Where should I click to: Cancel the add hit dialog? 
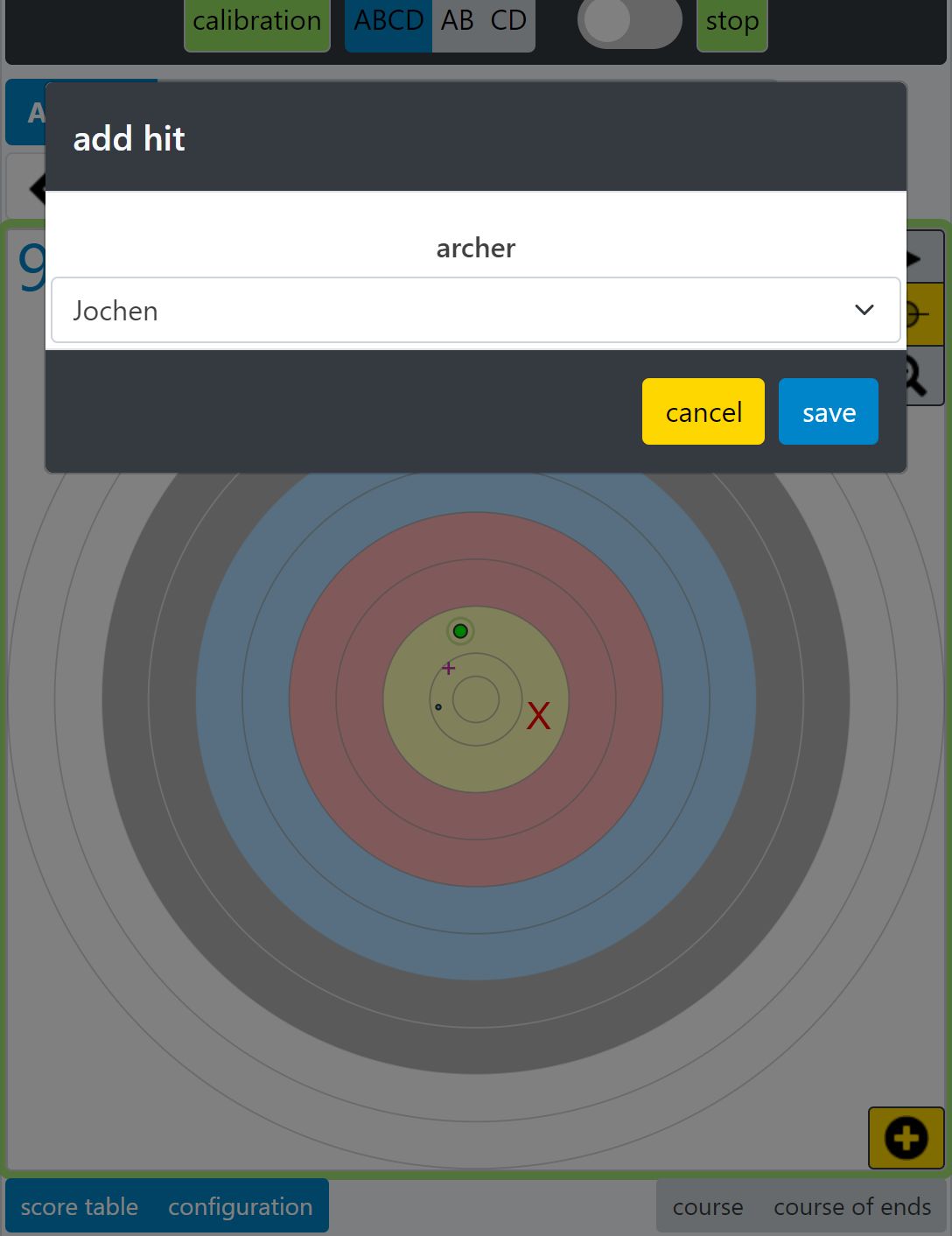703,411
